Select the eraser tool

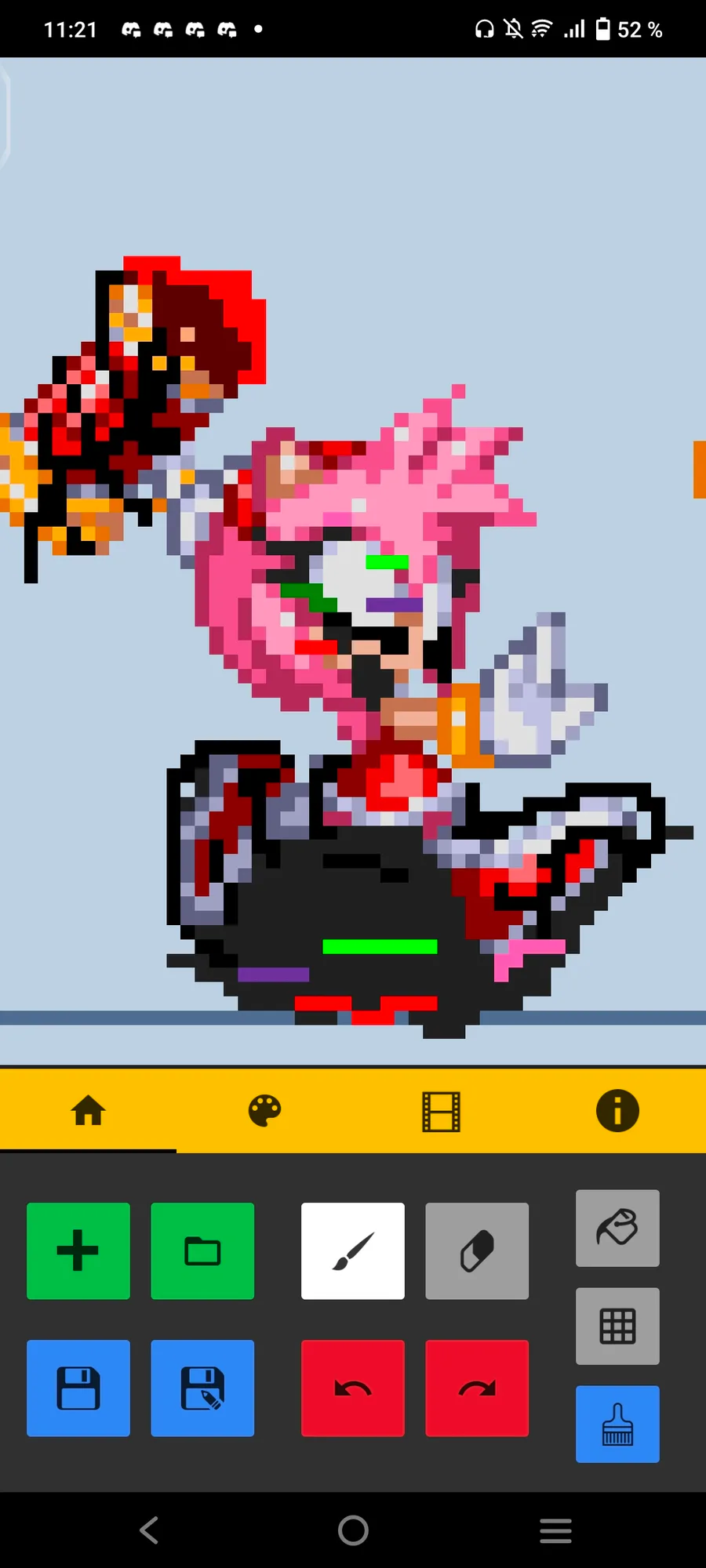pos(477,1250)
